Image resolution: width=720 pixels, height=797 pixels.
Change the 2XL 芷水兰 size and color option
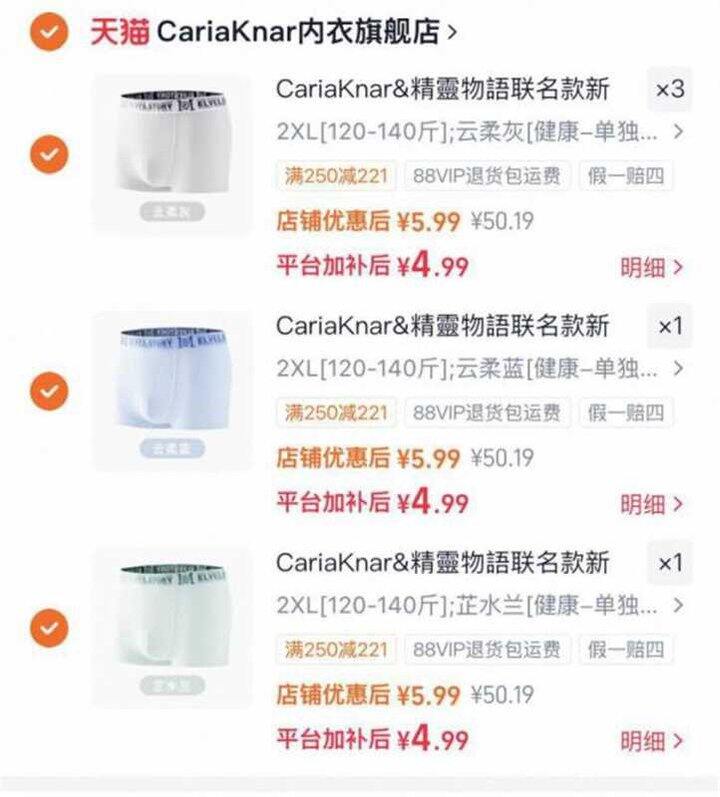(x=479, y=605)
